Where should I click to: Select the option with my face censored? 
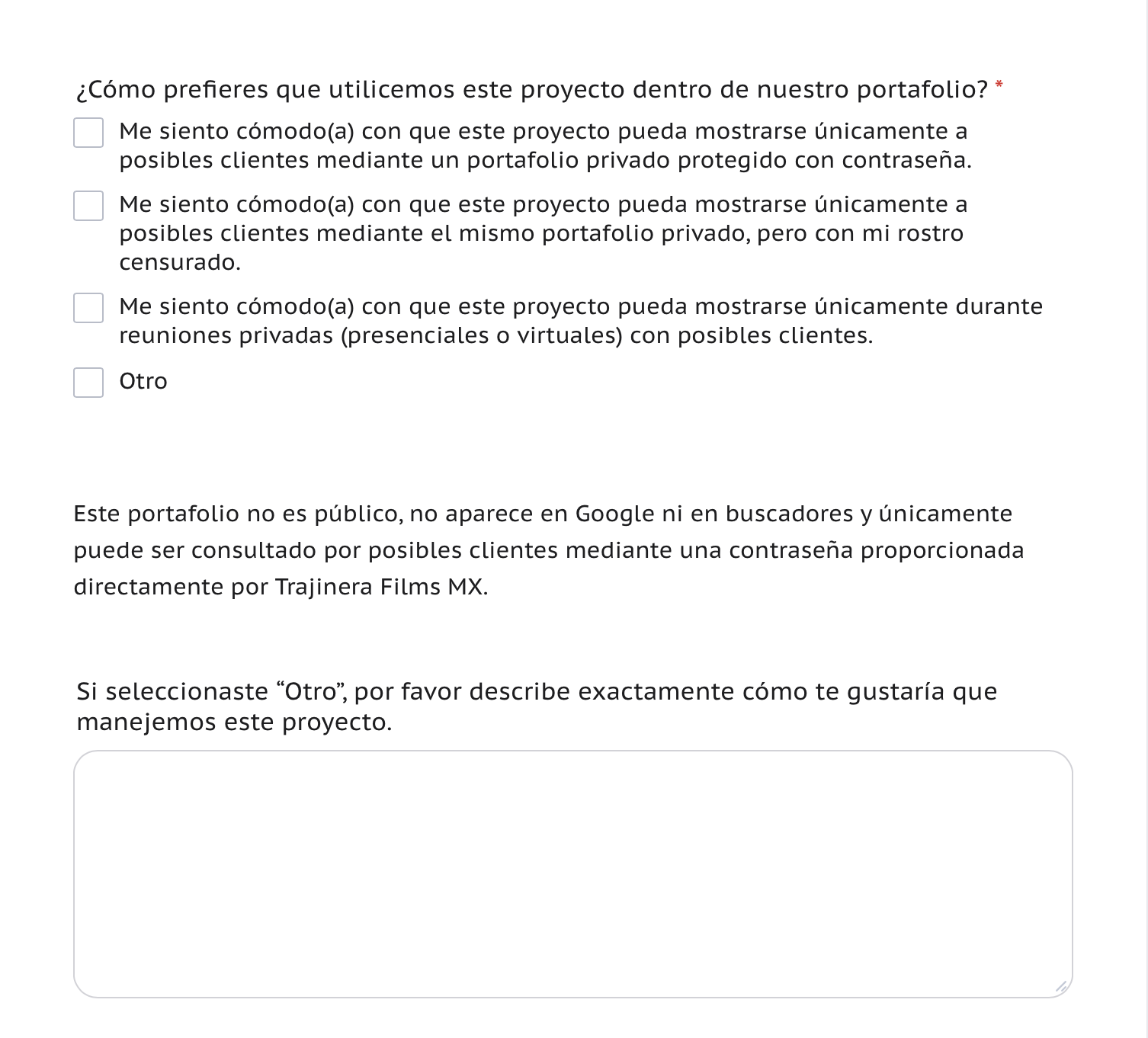(88, 206)
